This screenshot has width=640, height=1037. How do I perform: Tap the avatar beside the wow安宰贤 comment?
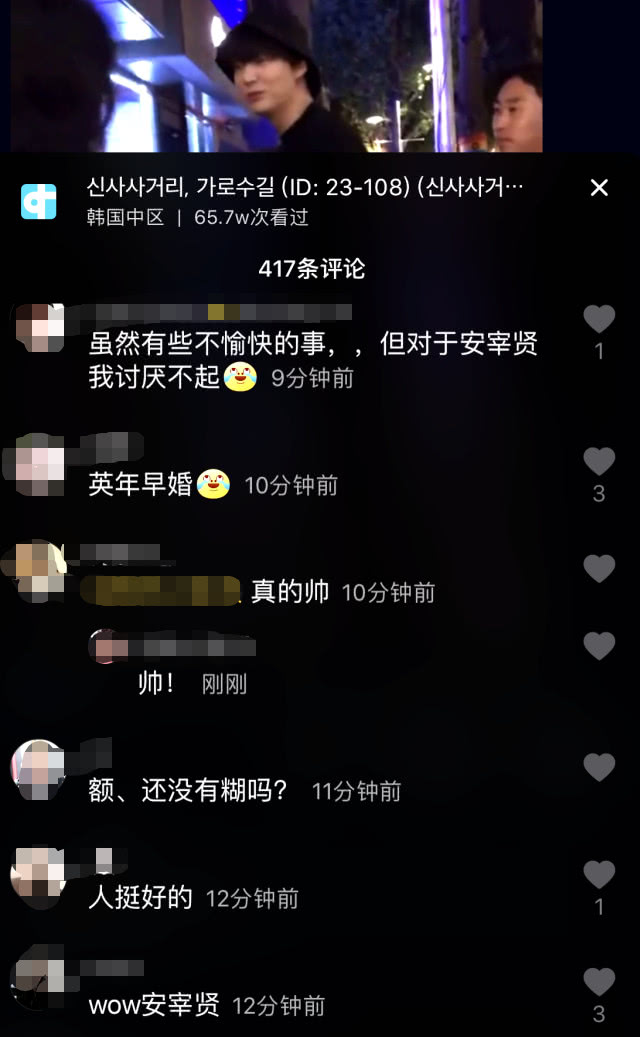click(x=40, y=983)
